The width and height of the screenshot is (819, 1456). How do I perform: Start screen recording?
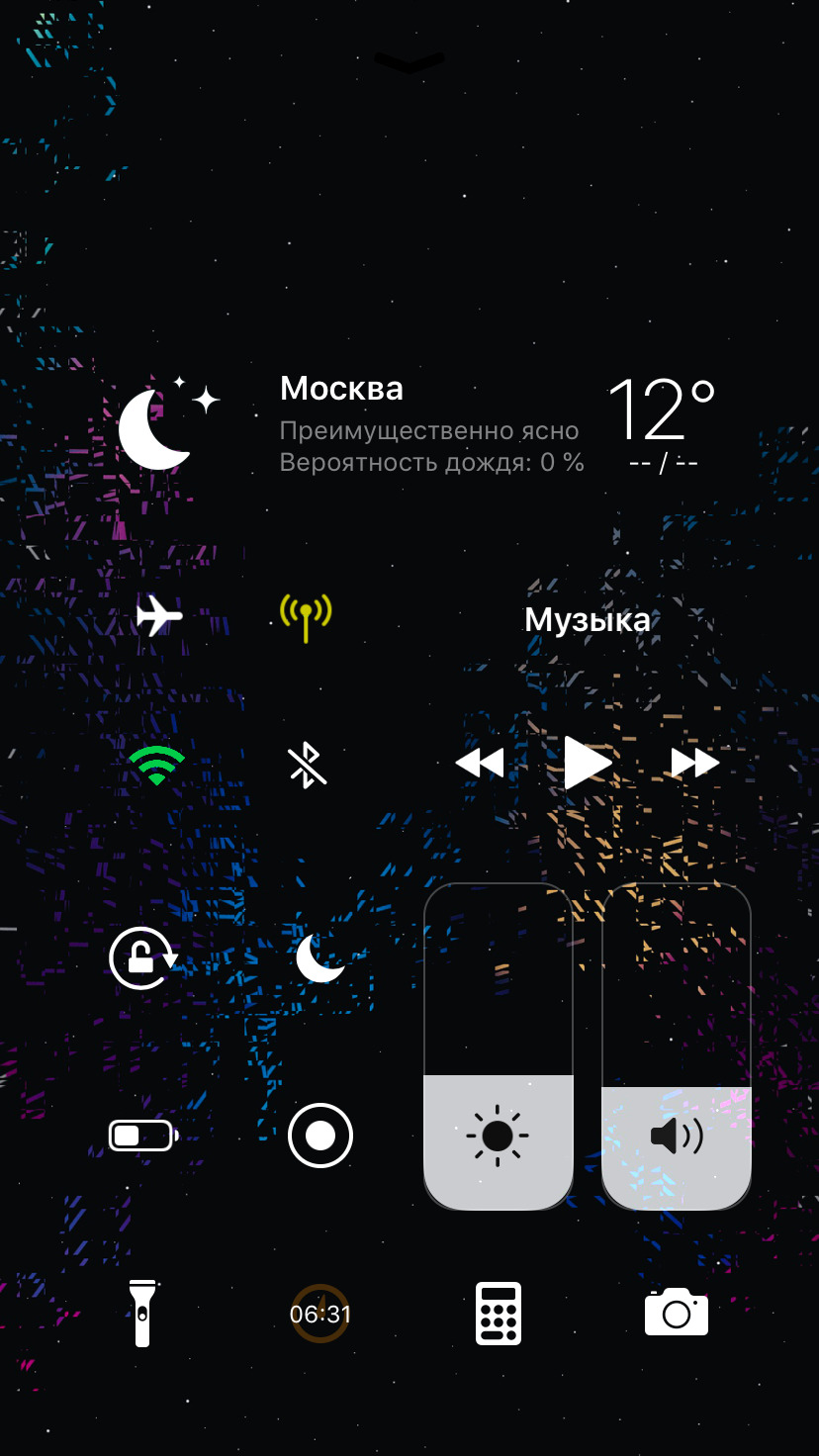coord(320,1136)
